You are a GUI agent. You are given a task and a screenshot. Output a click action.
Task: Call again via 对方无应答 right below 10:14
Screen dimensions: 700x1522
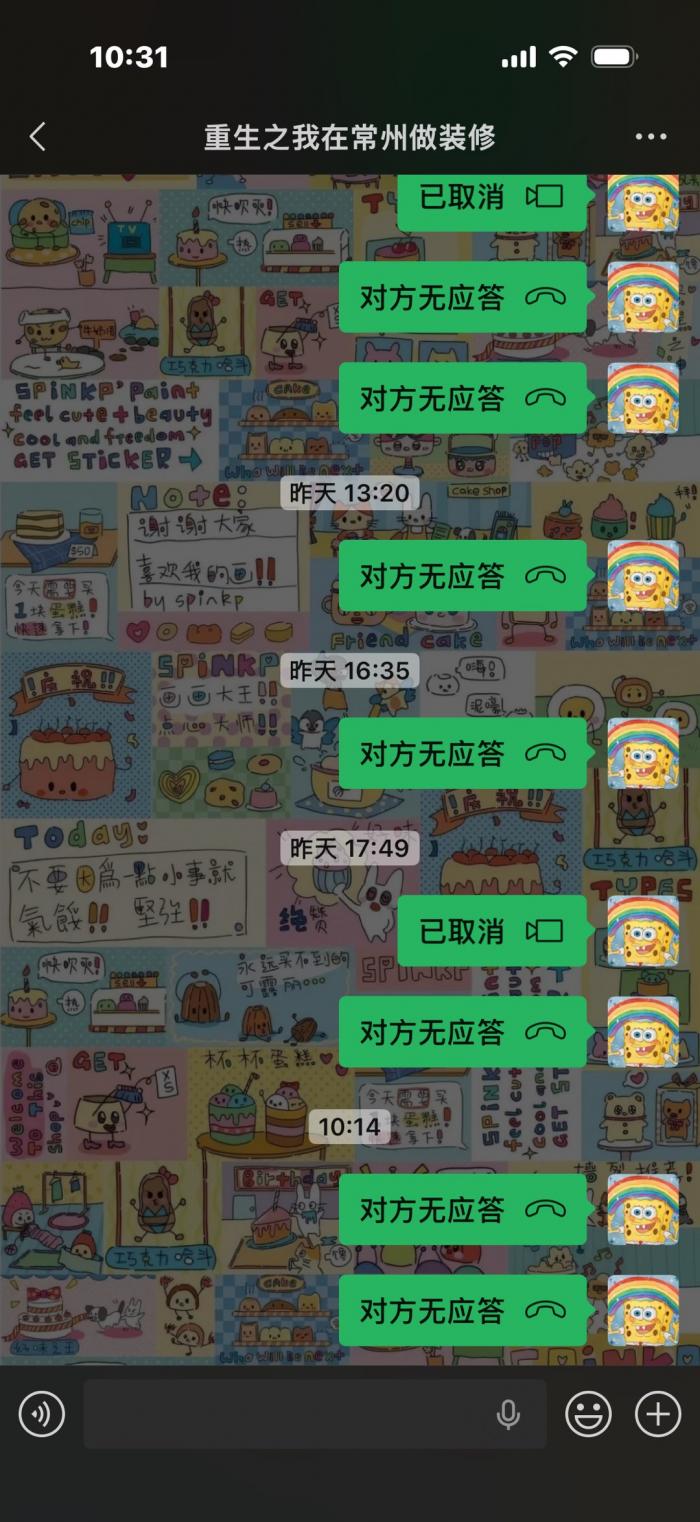(462, 1209)
